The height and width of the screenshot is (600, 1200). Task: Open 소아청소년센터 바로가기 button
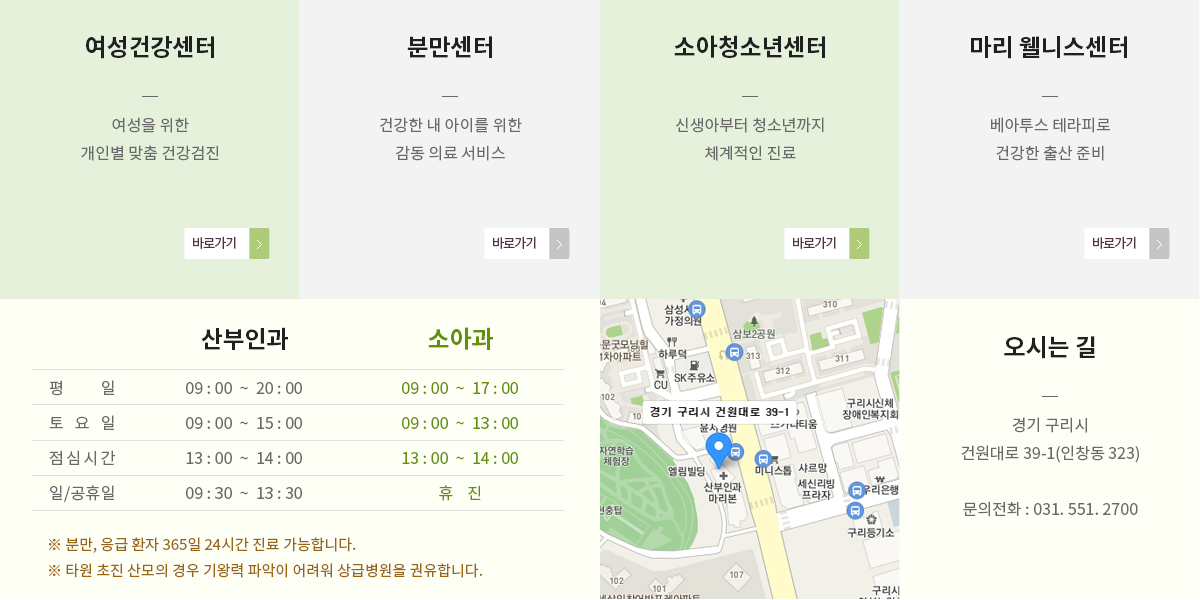826,243
